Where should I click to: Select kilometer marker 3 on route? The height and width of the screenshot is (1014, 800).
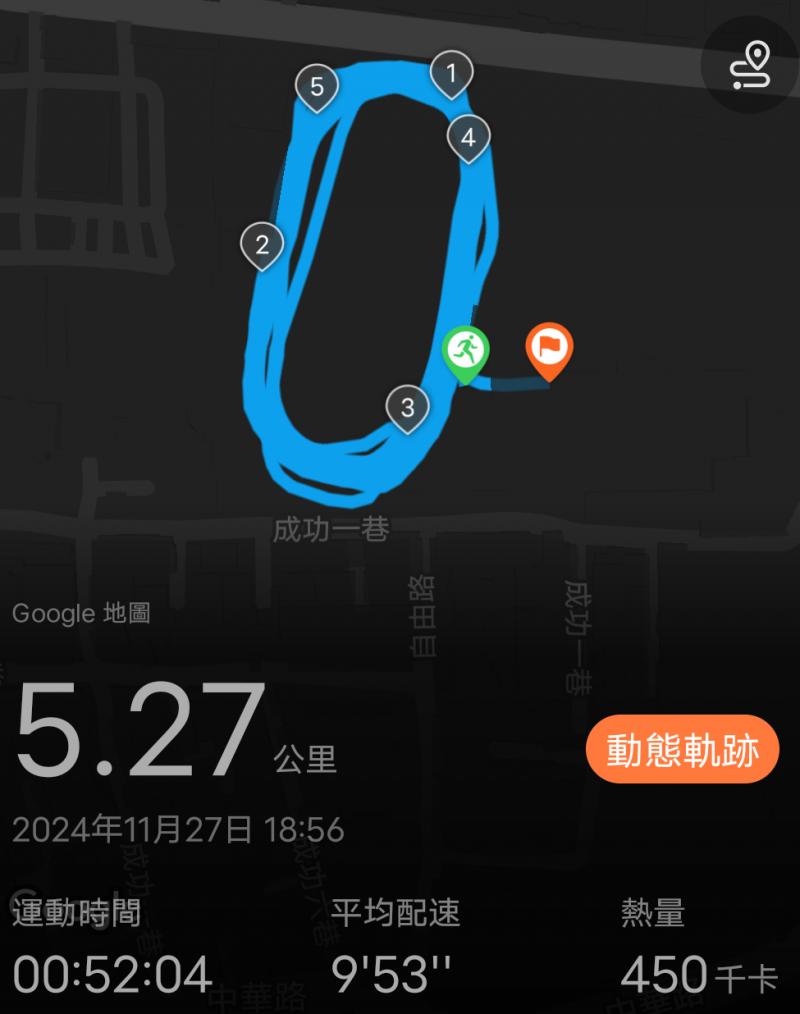[407, 407]
